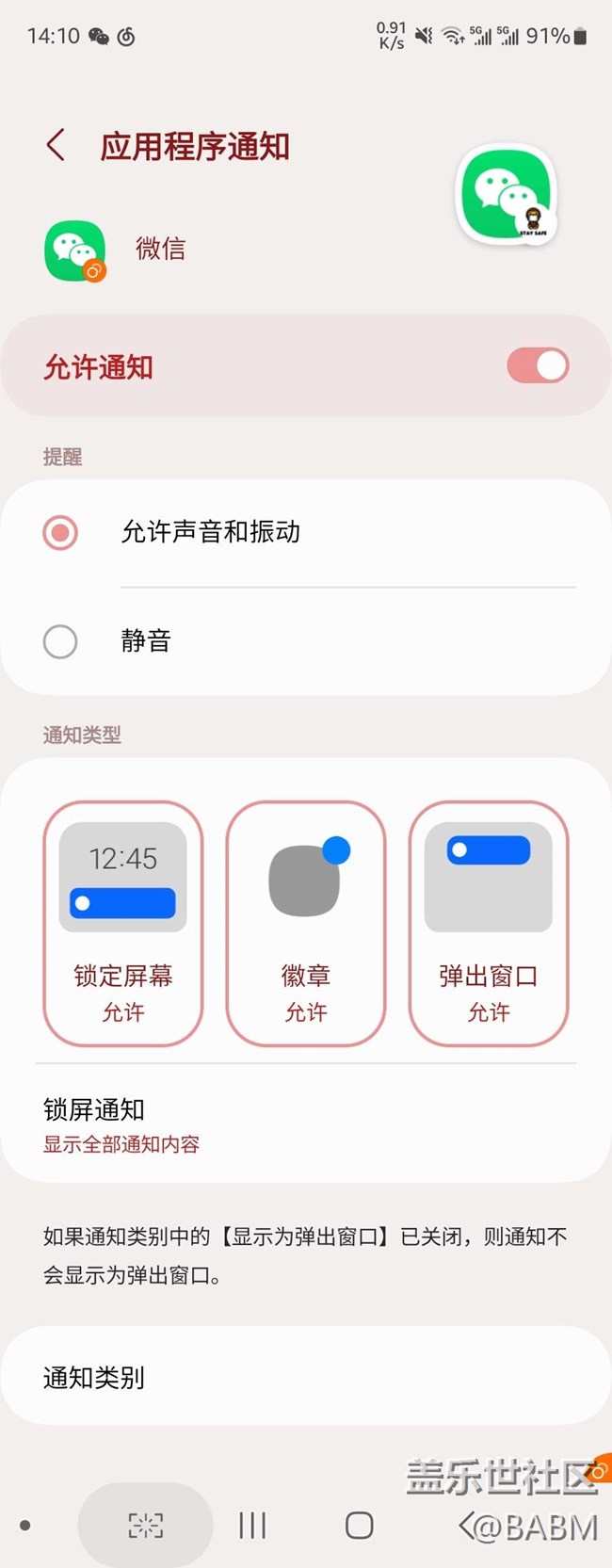Viewport: 612px width, 1568px height.
Task: Select 允许声音和振动 option
Action: click(x=306, y=533)
